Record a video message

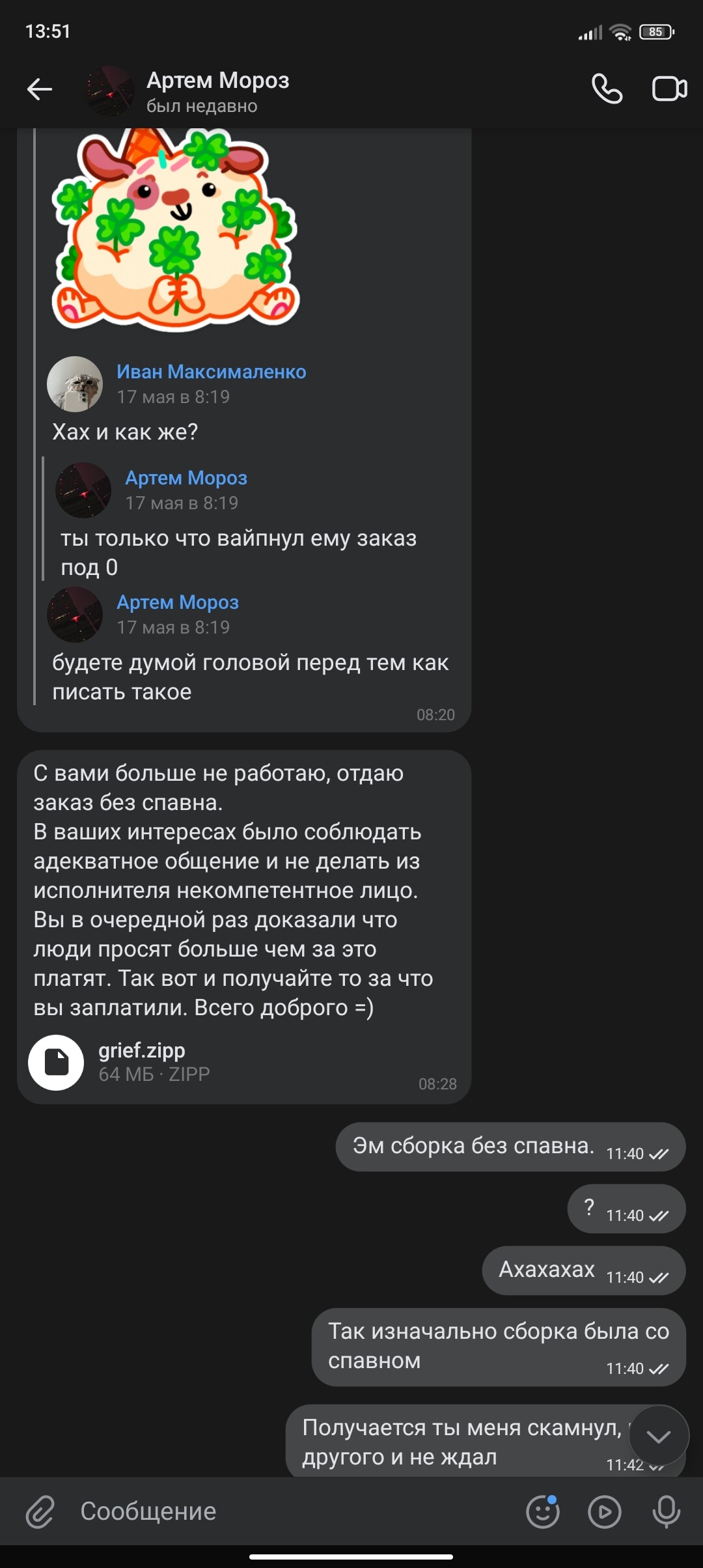pyautogui.click(x=604, y=1511)
